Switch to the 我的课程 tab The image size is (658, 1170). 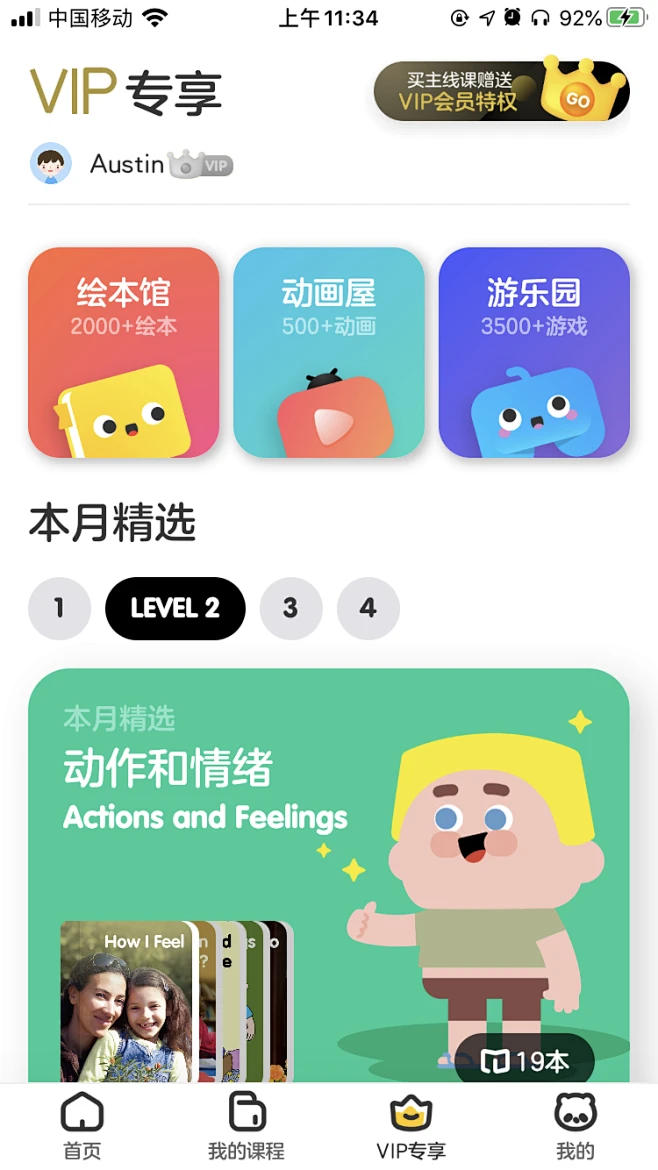(246, 1127)
